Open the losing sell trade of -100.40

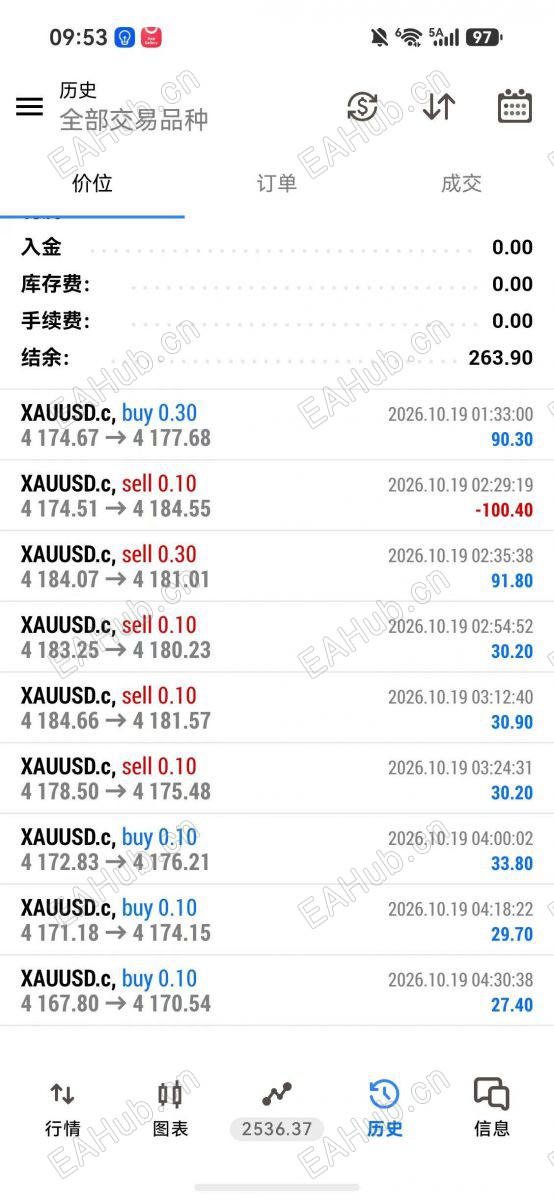coord(277,496)
